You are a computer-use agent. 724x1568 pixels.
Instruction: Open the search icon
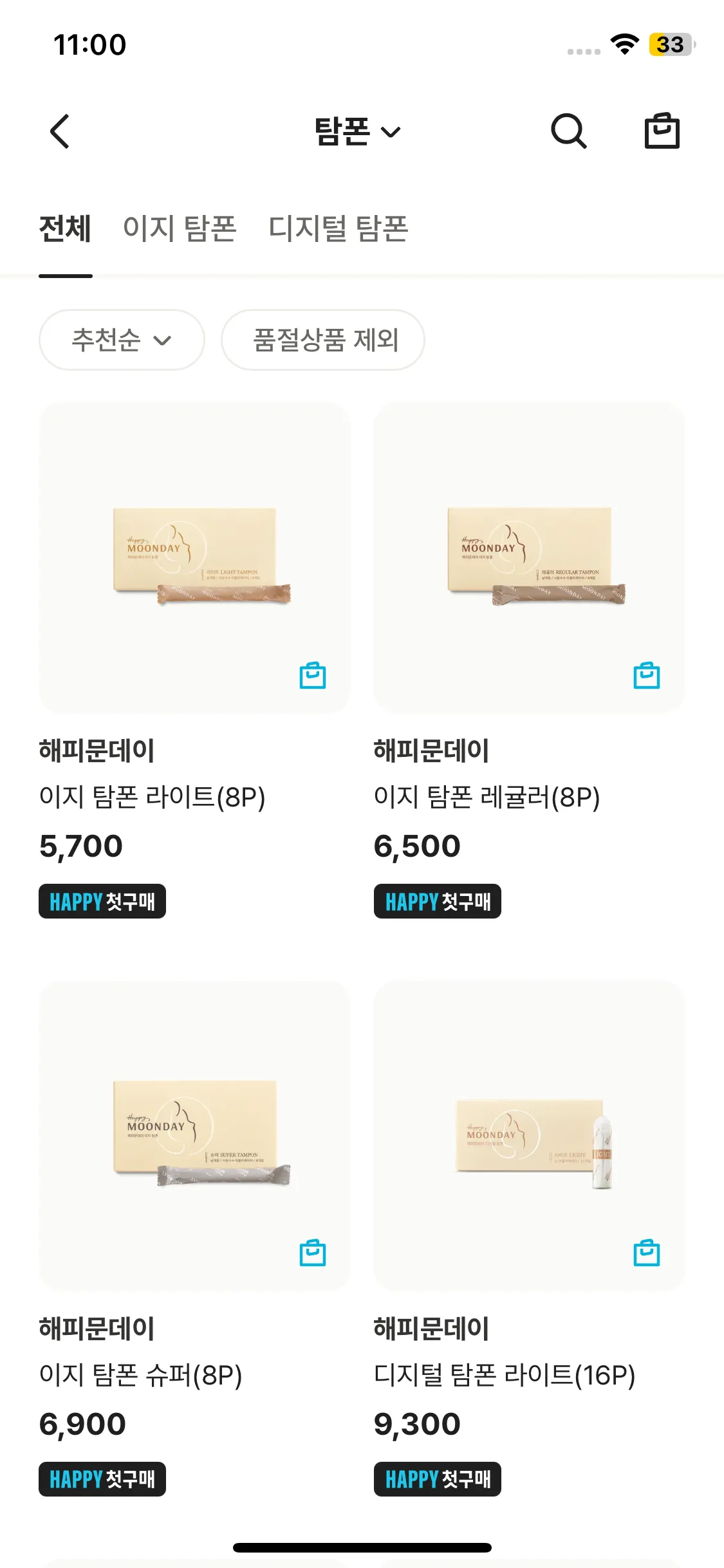[x=568, y=131]
